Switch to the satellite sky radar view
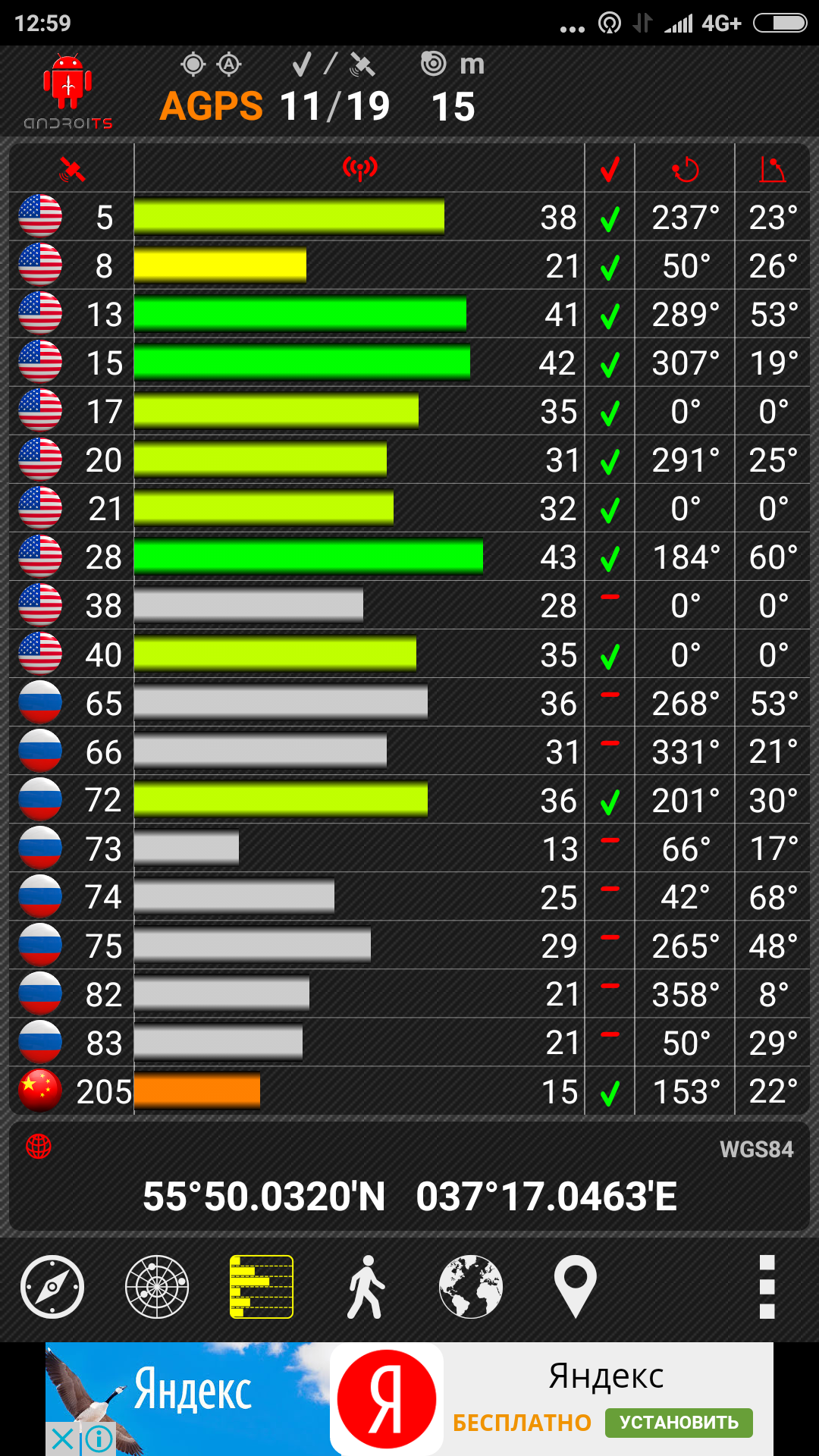This screenshot has height=1456, width=819. pyautogui.click(x=157, y=1287)
